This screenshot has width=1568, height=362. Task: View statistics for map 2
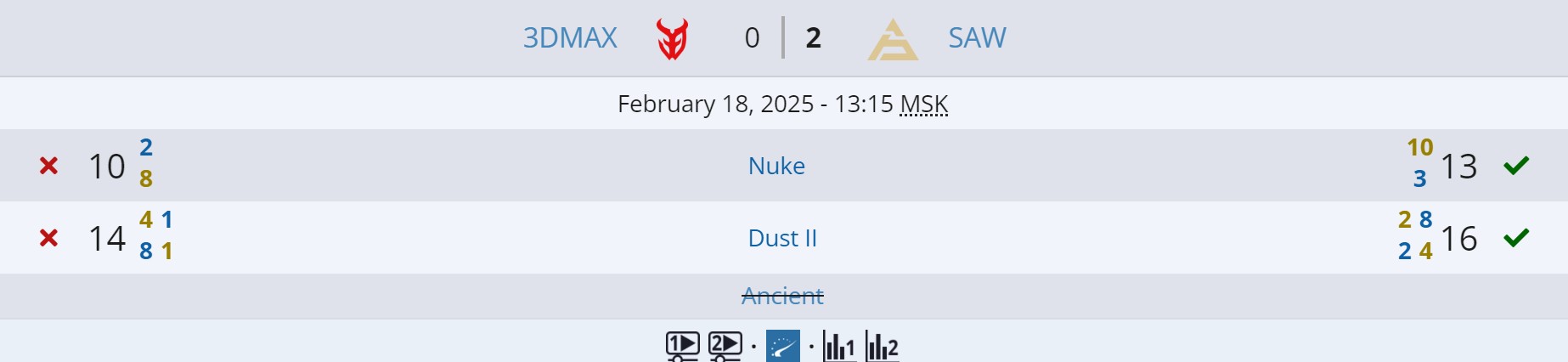pyautogui.click(x=882, y=347)
